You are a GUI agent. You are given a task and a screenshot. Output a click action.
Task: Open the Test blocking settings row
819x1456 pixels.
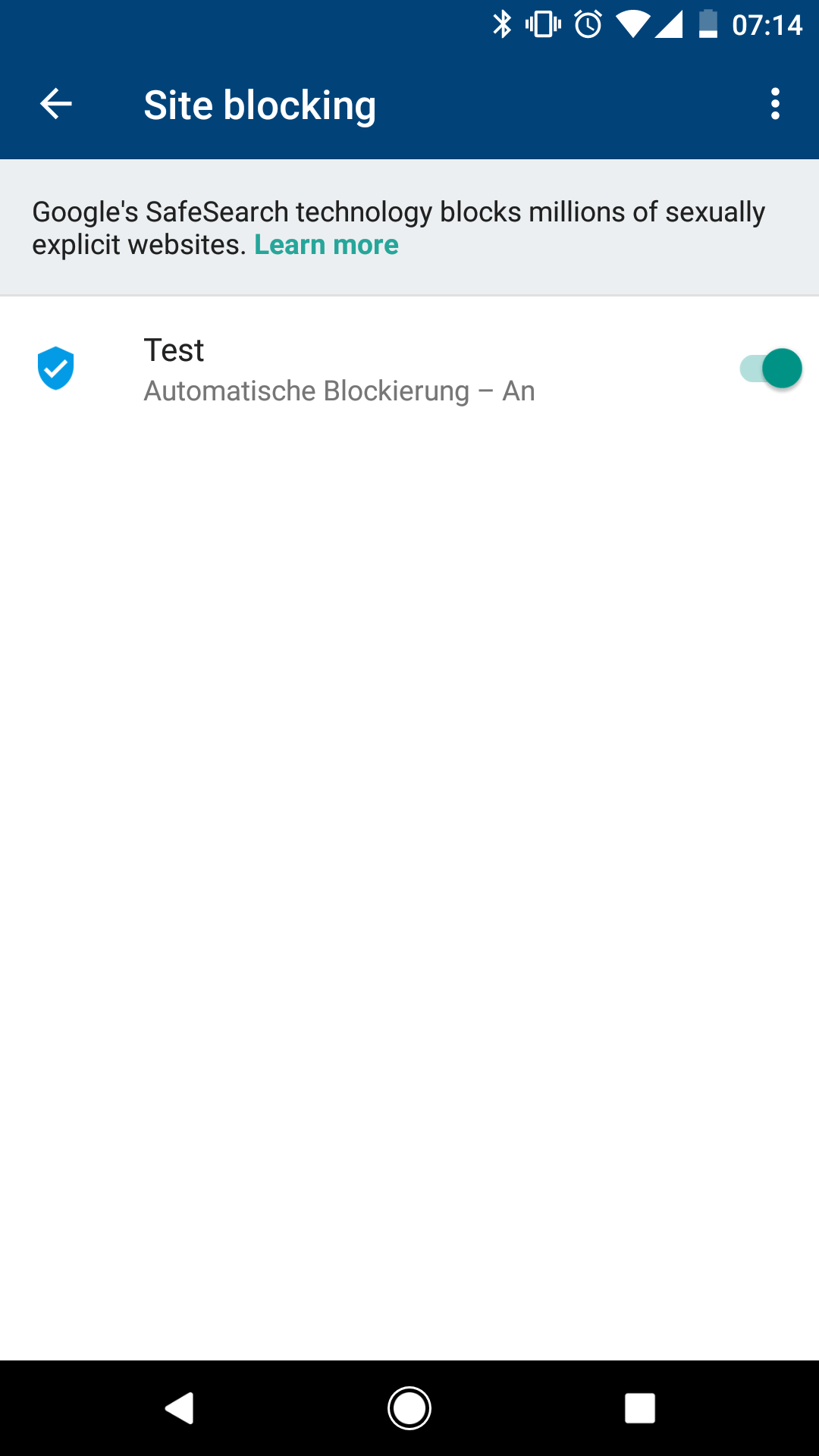(x=341, y=370)
